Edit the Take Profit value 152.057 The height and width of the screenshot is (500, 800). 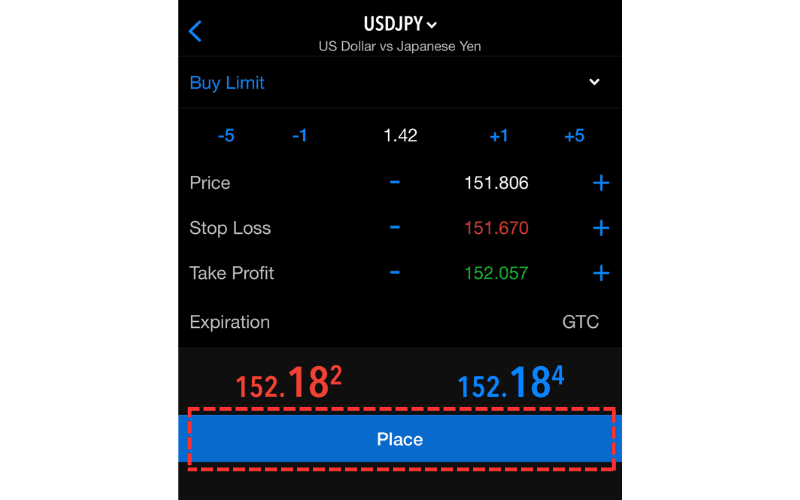click(496, 273)
